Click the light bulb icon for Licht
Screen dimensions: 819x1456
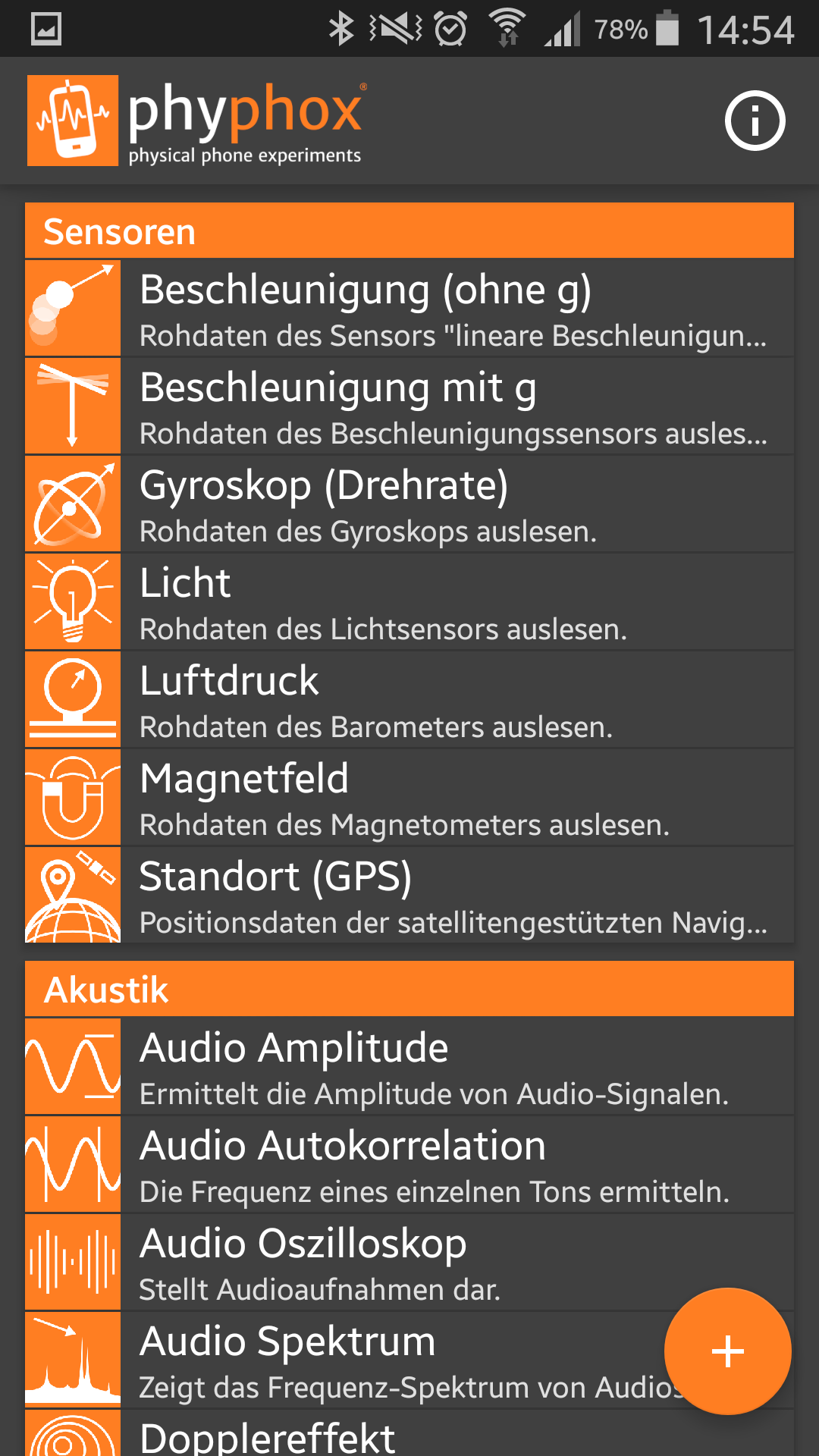[x=73, y=601]
